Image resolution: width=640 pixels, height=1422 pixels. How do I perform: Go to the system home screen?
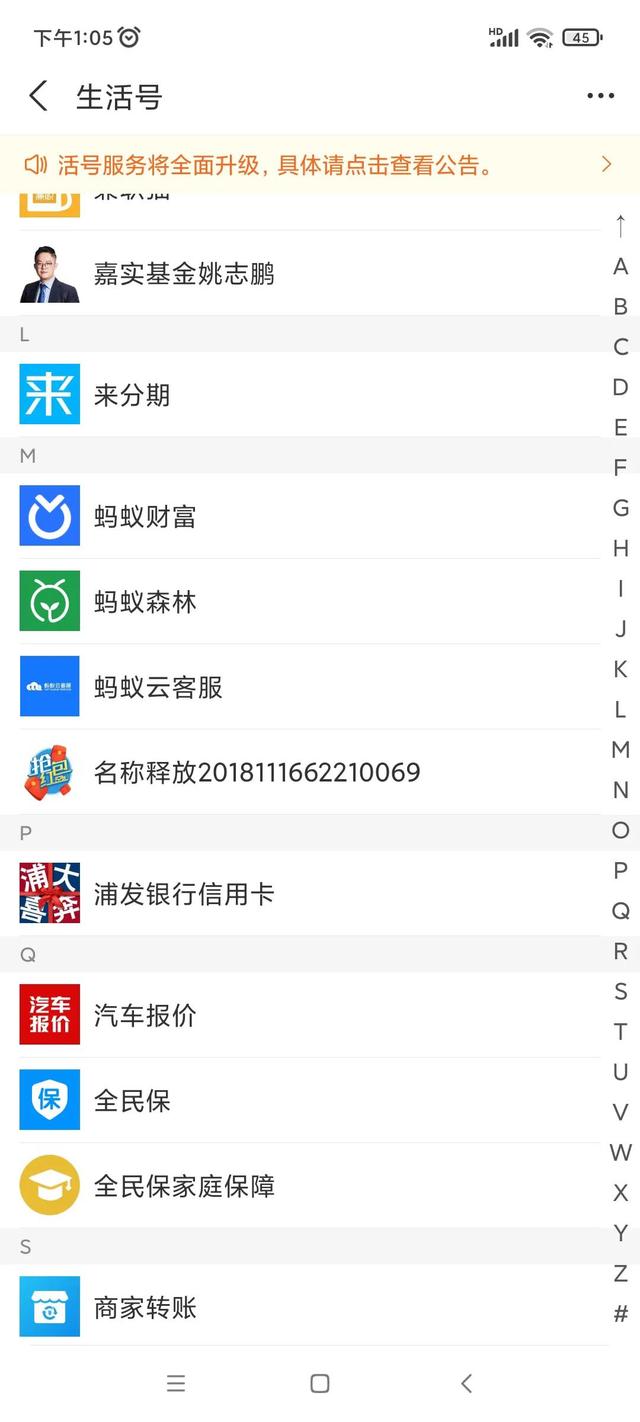320,1384
